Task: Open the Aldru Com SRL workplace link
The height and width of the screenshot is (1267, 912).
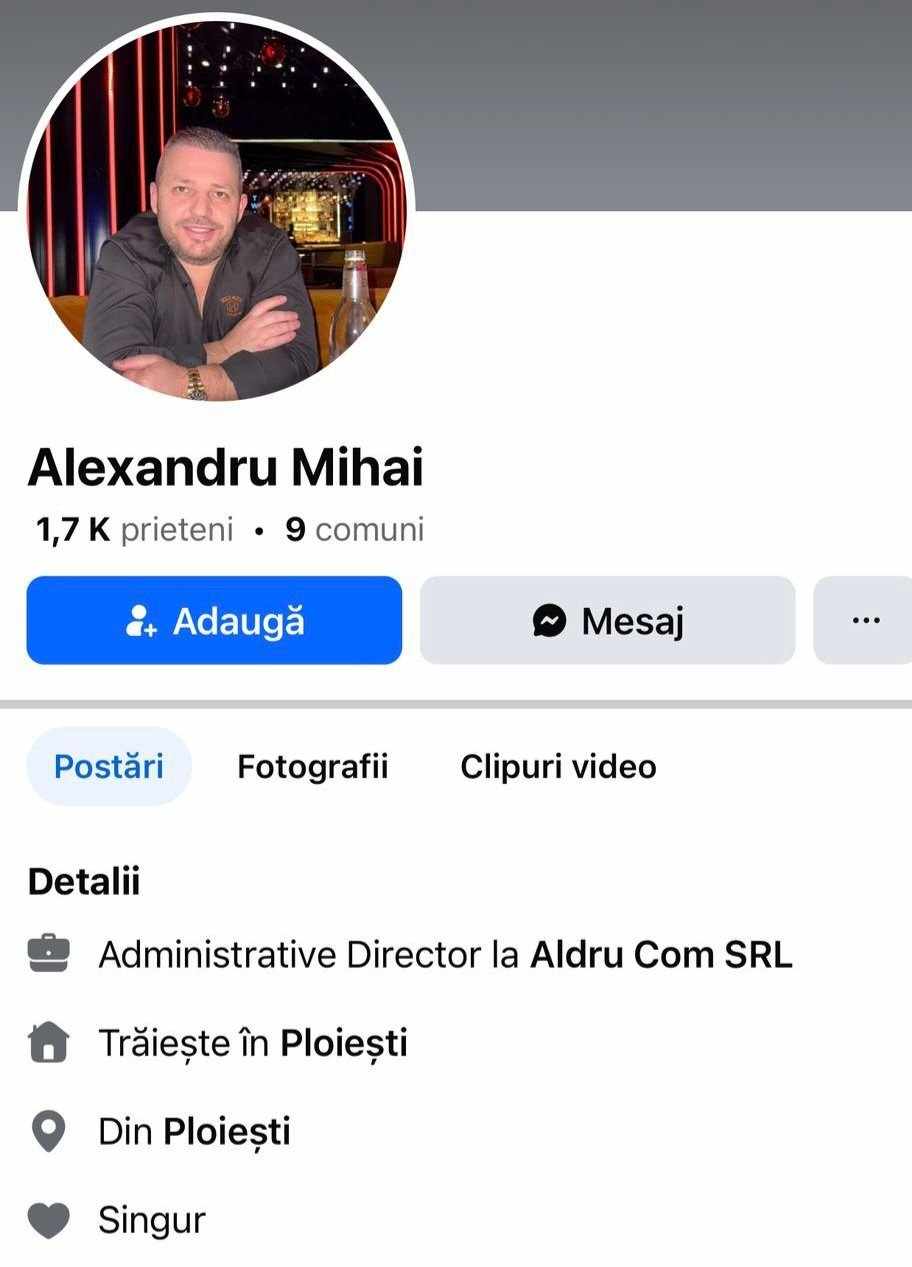Action: [x=660, y=955]
